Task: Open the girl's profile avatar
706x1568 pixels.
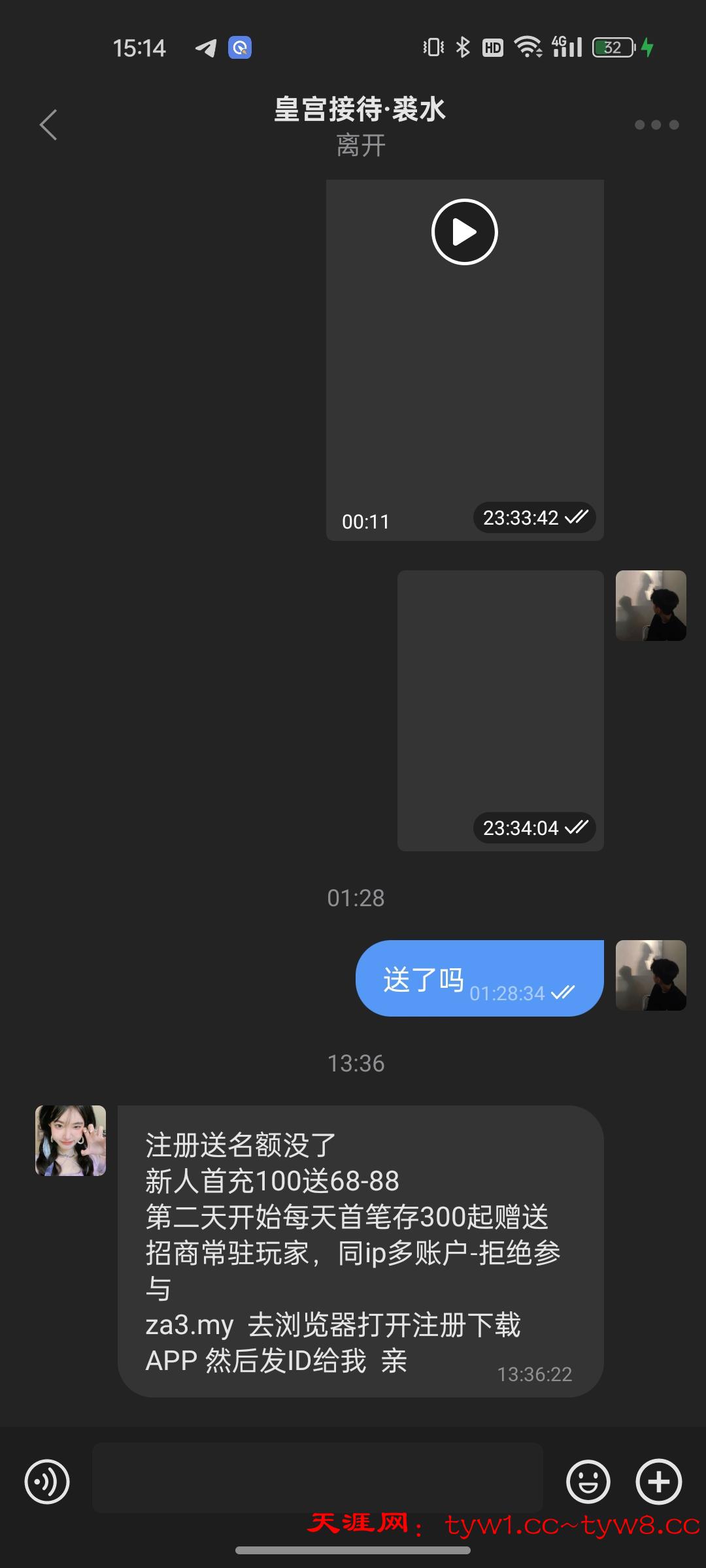Action: click(x=71, y=1141)
